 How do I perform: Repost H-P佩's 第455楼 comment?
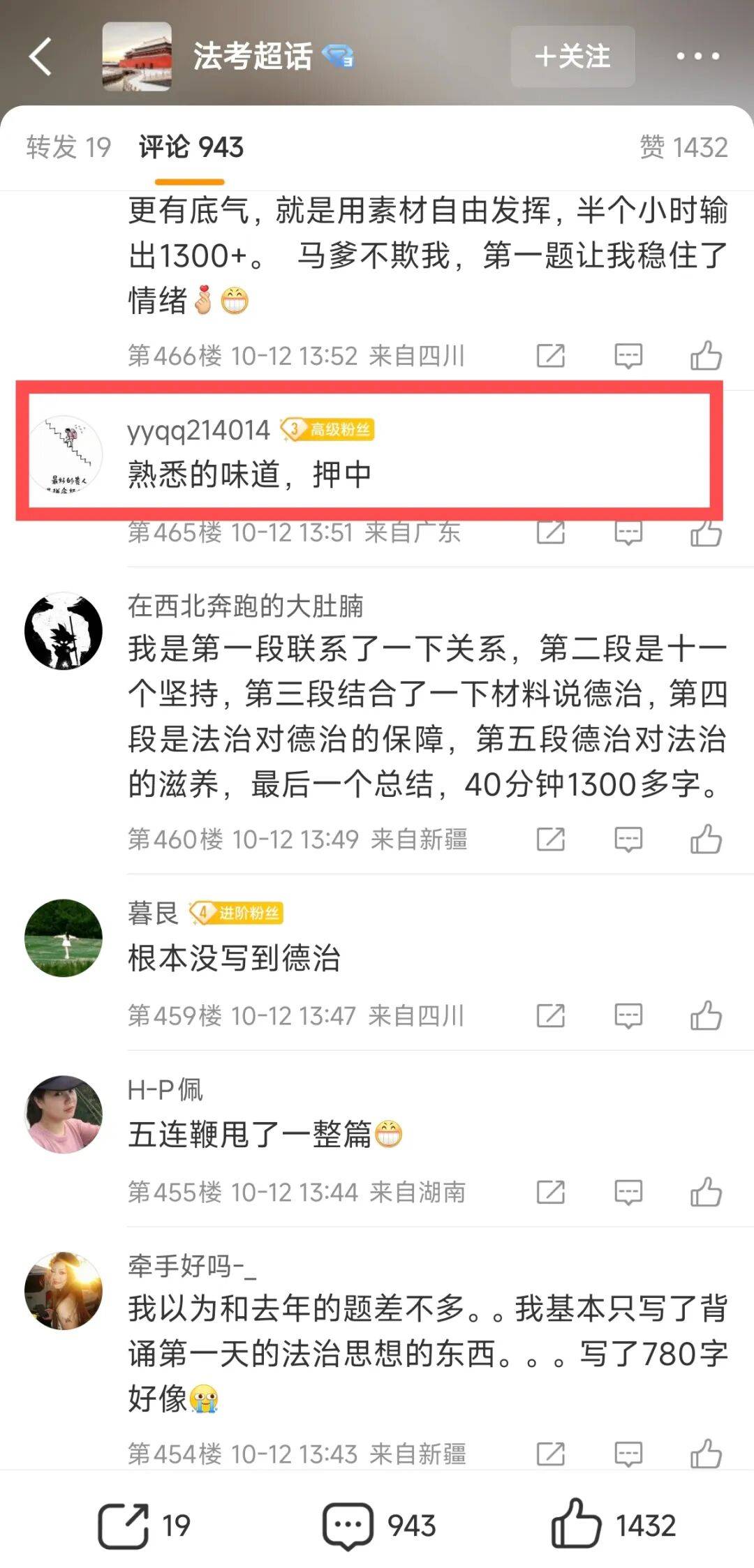pos(550,1192)
